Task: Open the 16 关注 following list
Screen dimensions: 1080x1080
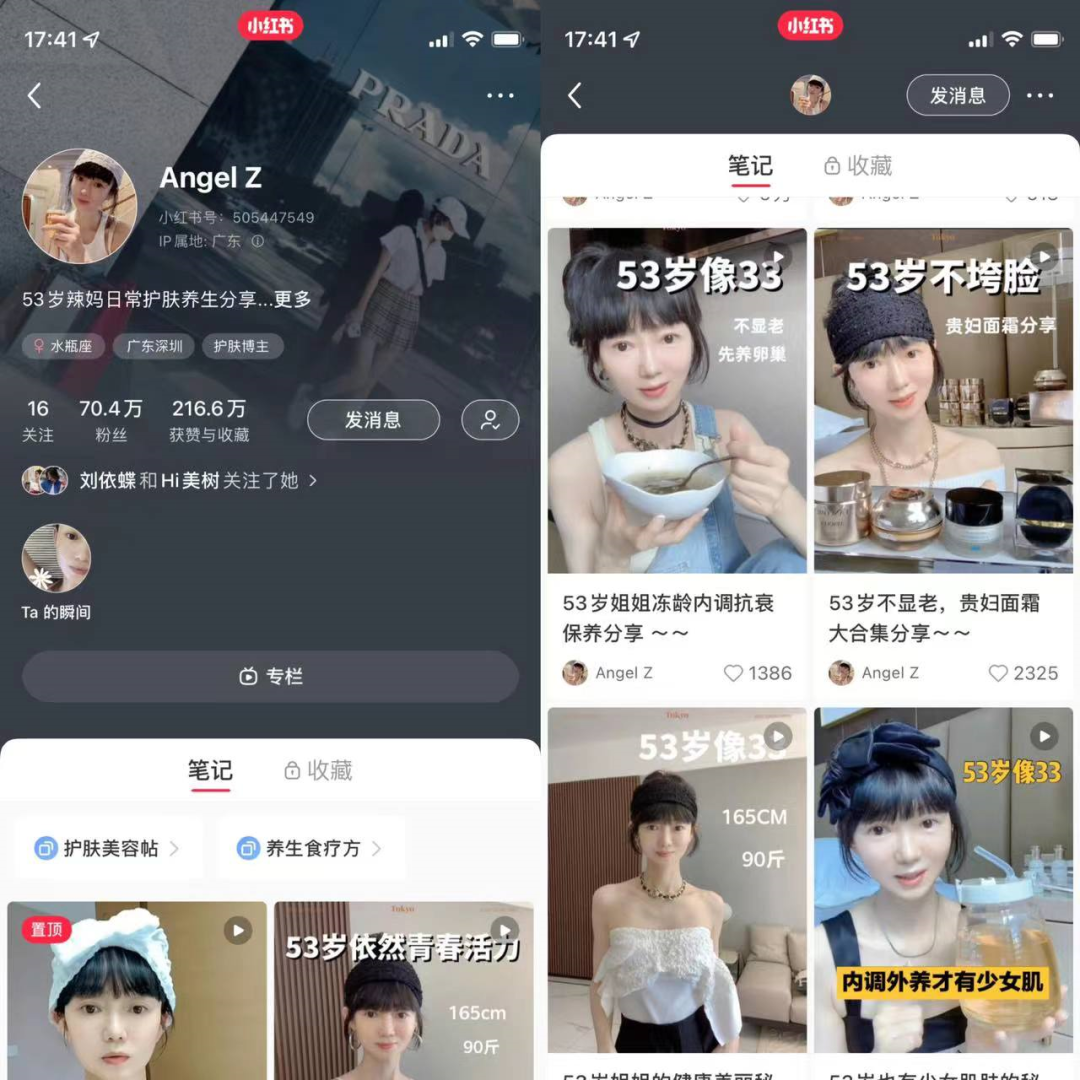Action: 38,420
